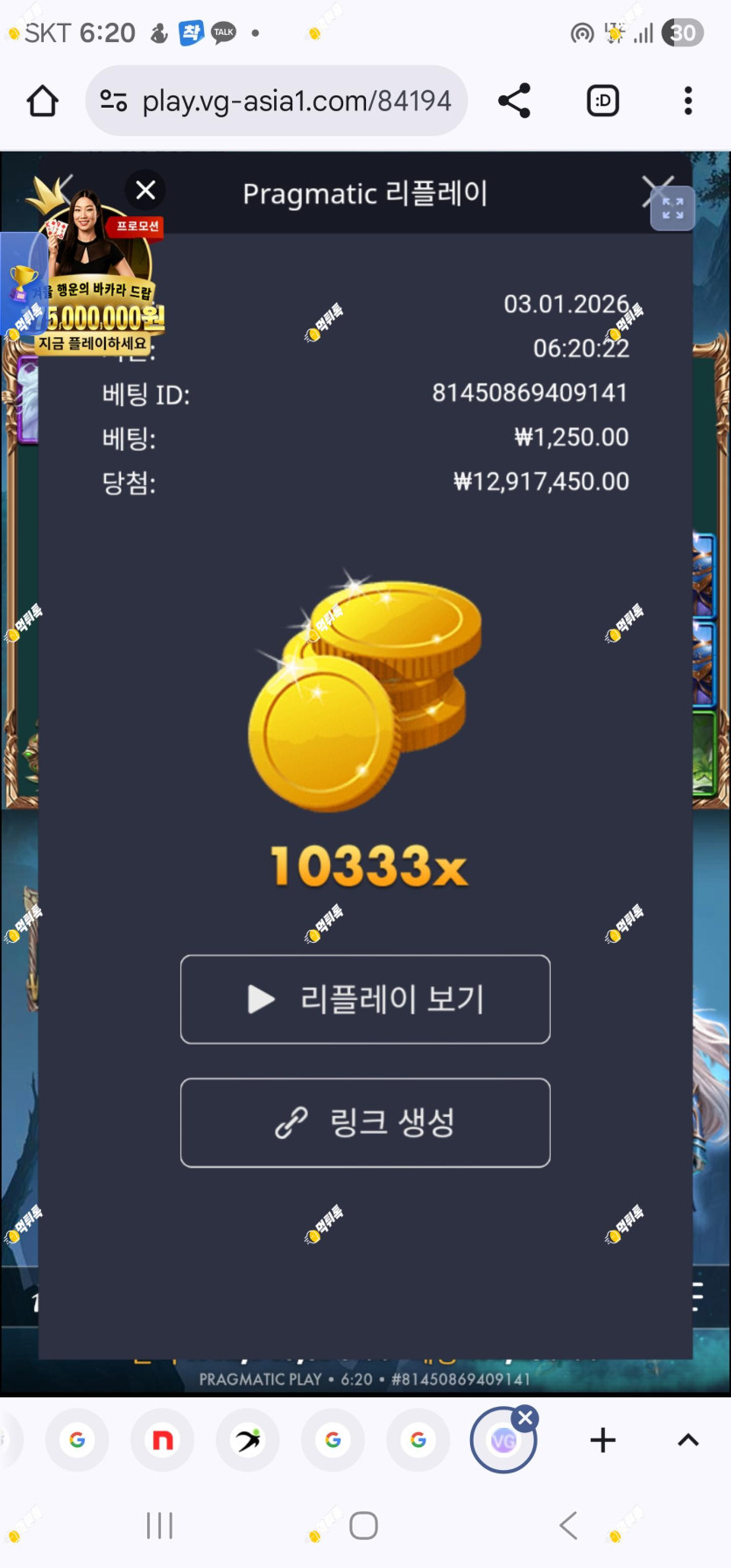Play the replay with 리플레이 보기
This screenshot has height=1568, width=731.
(365, 999)
